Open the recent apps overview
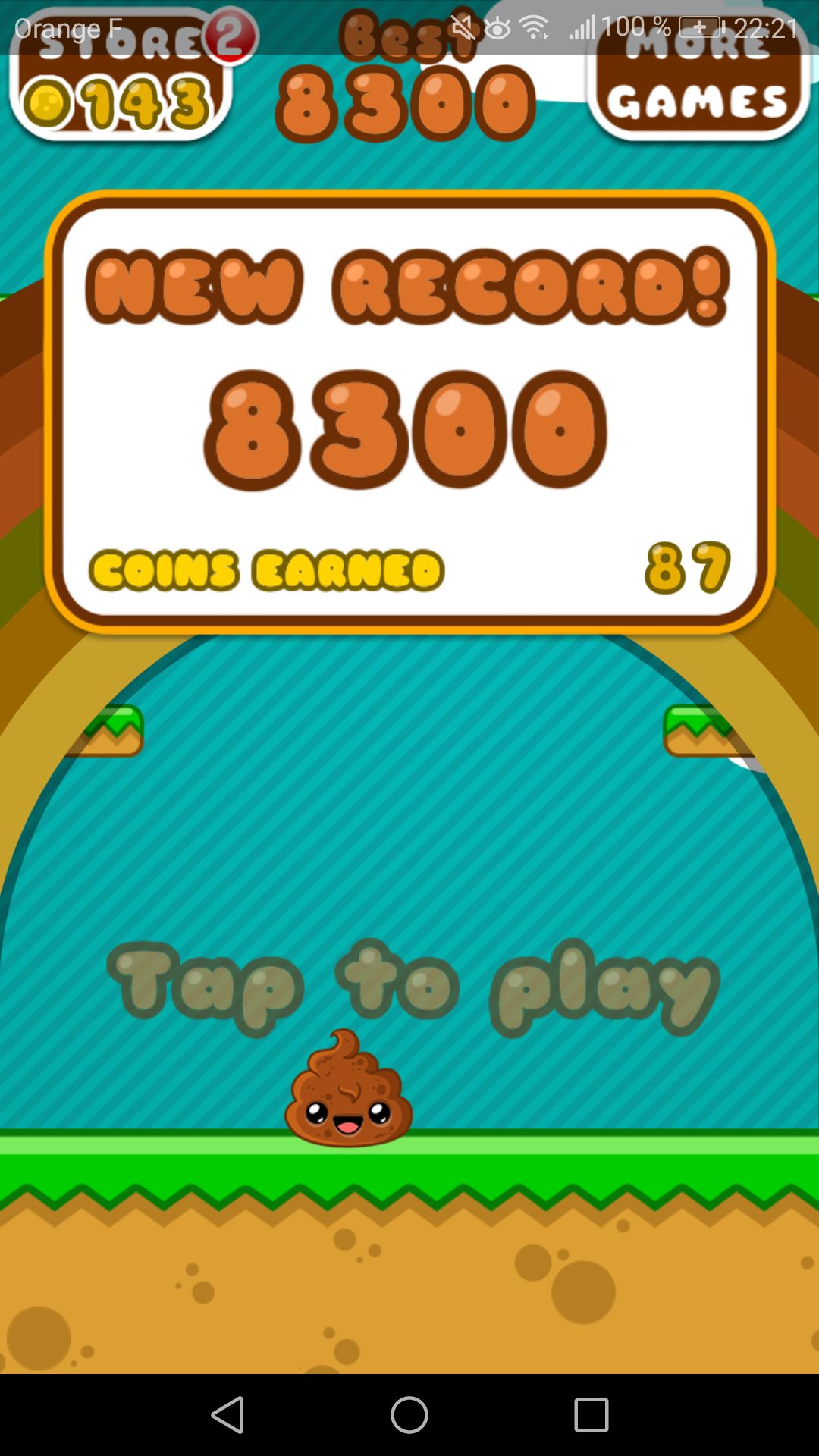The image size is (819, 1456). coord(591,1415)
